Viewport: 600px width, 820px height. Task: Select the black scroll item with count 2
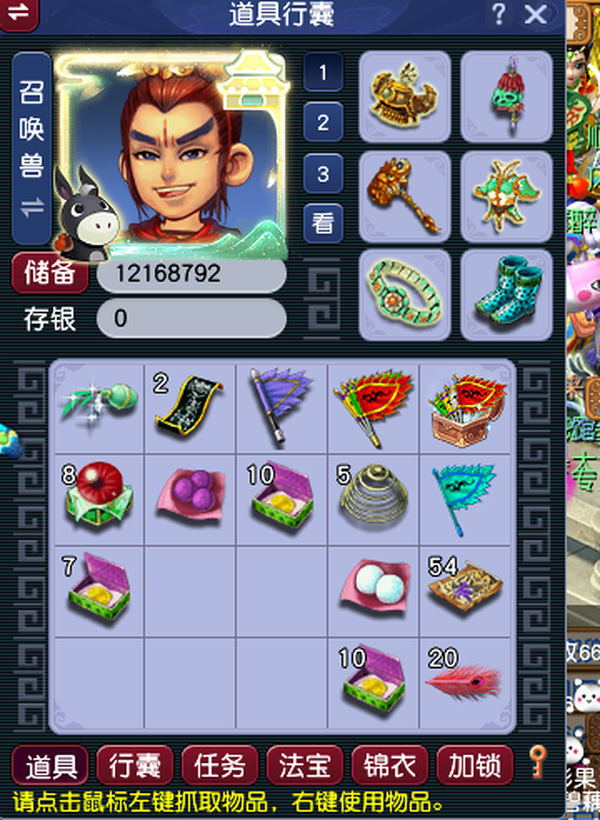pos(190,406)
